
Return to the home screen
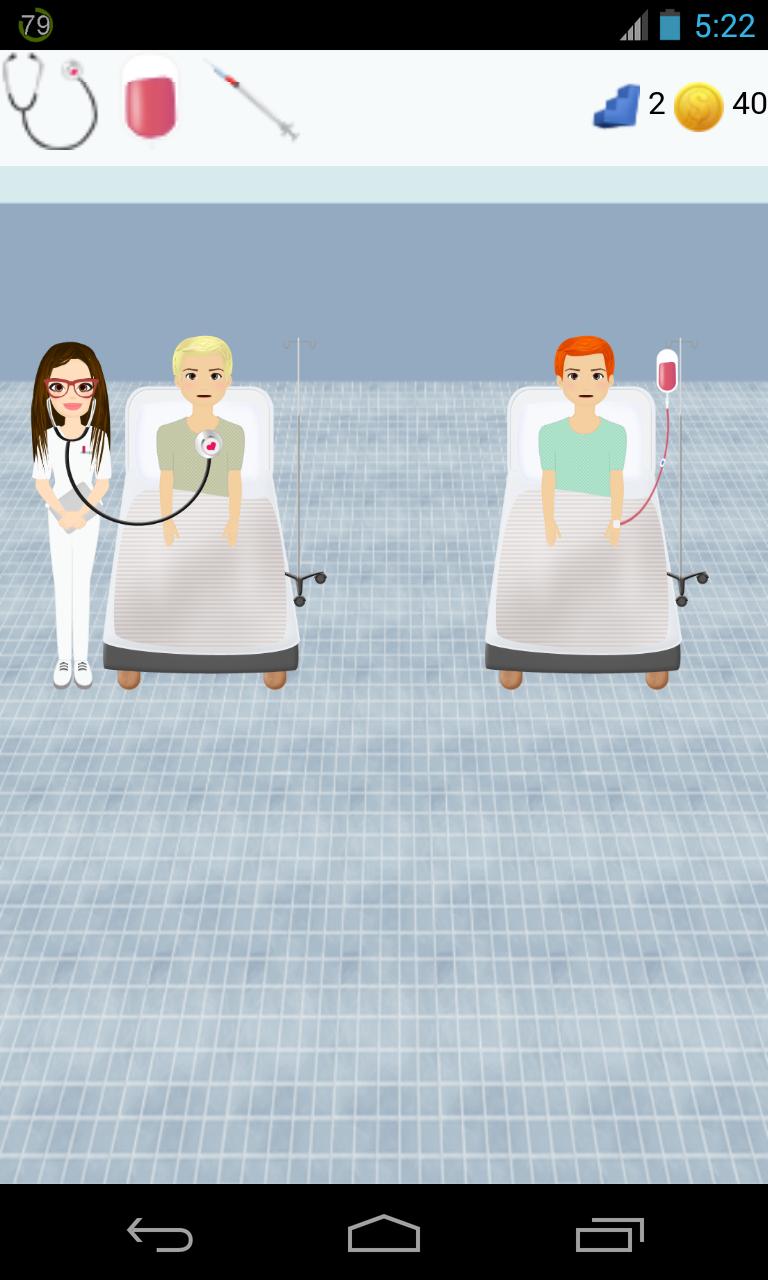(x=384, y=1234)
